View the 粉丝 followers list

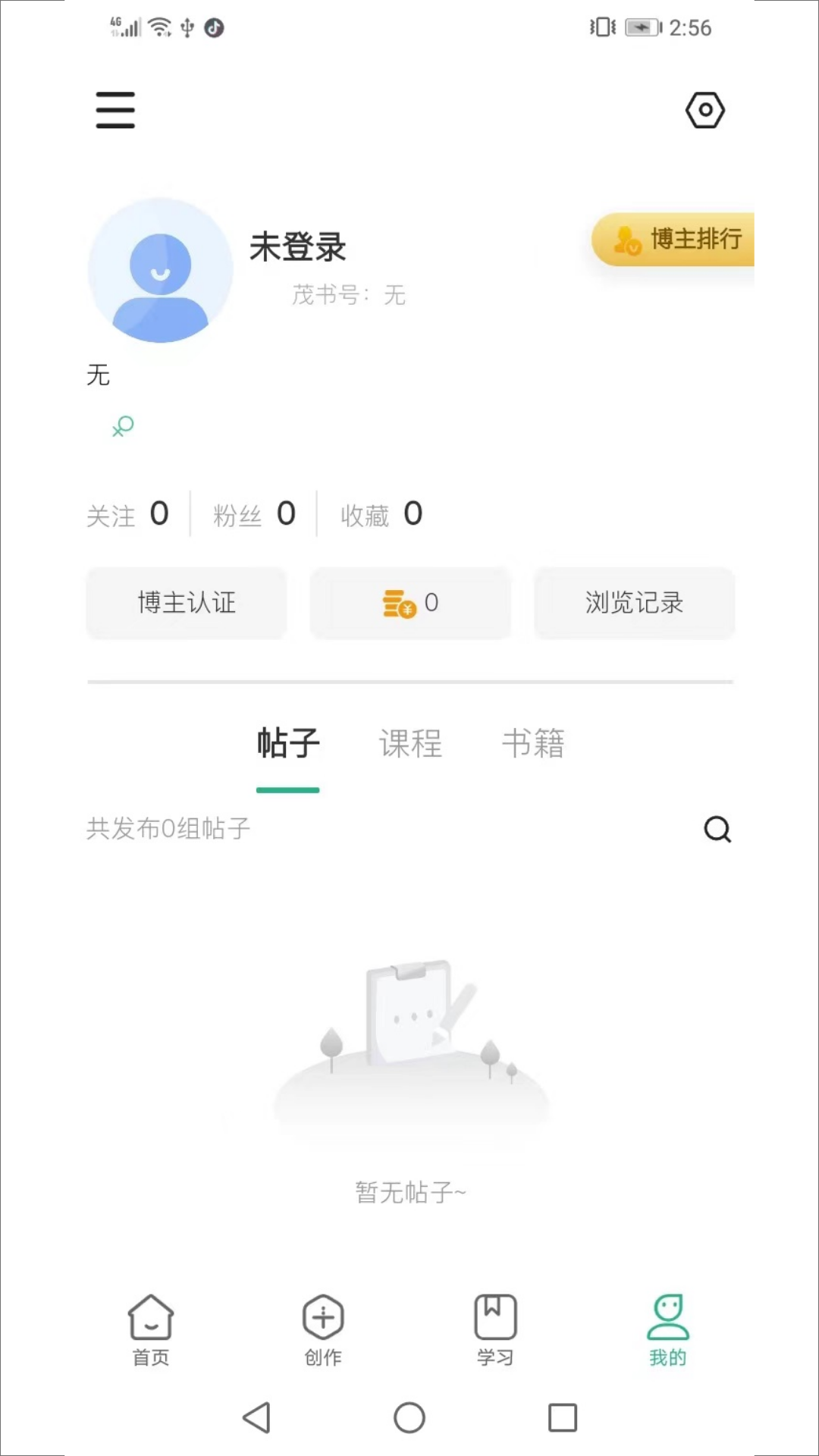pos(254,515)
